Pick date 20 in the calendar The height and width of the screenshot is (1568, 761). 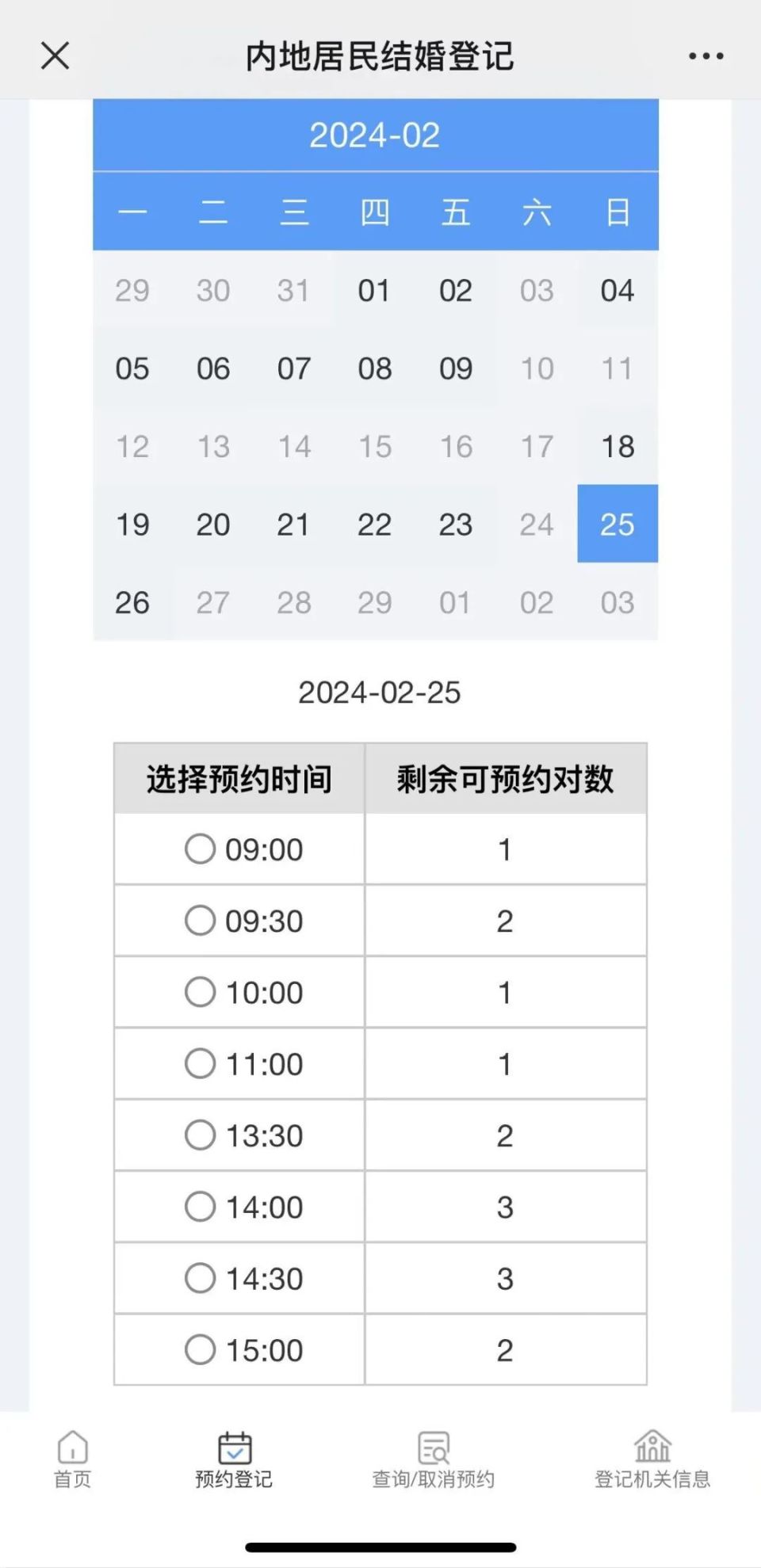213,525
